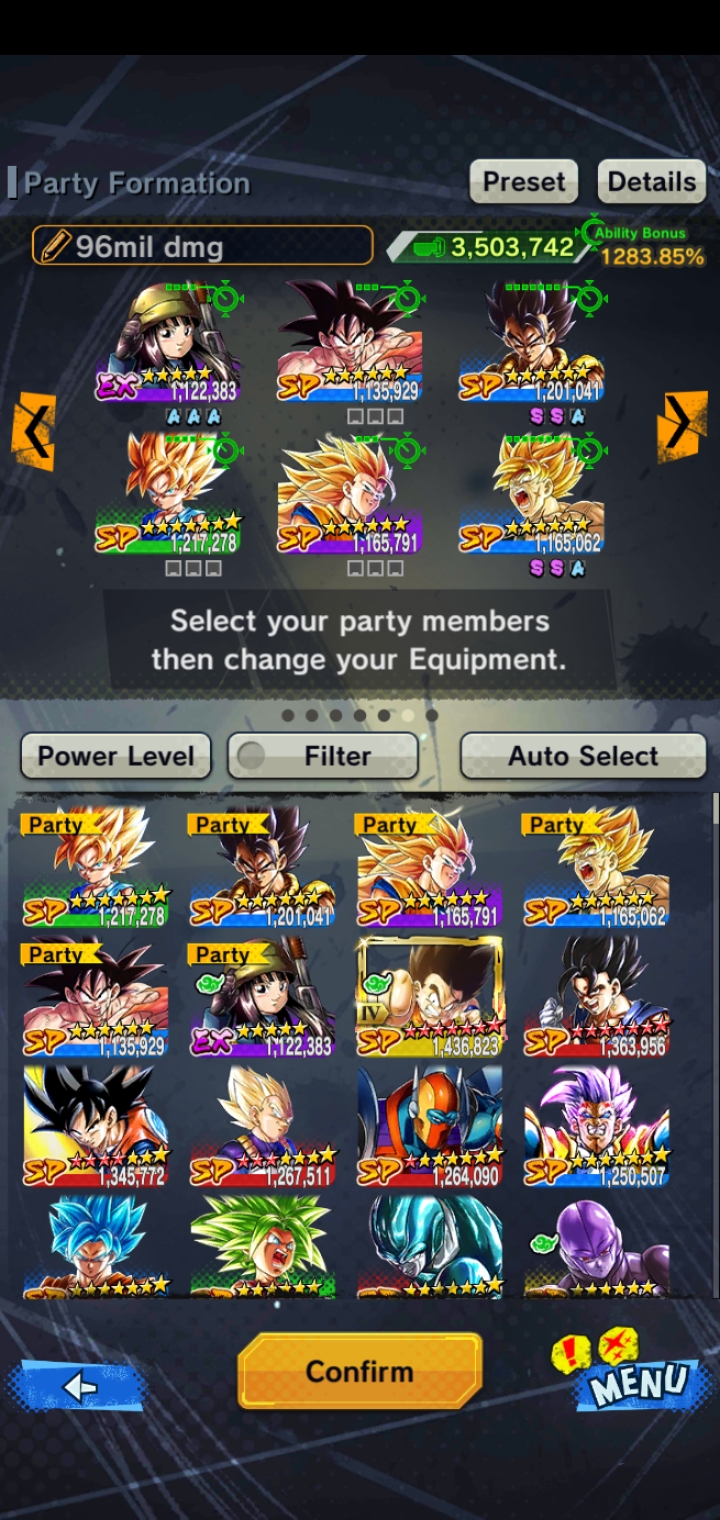The height and width of the screenshot is (1520, 720).
Task: Add the character with 1,264,090 power
Action: [x=430, y=1127]
